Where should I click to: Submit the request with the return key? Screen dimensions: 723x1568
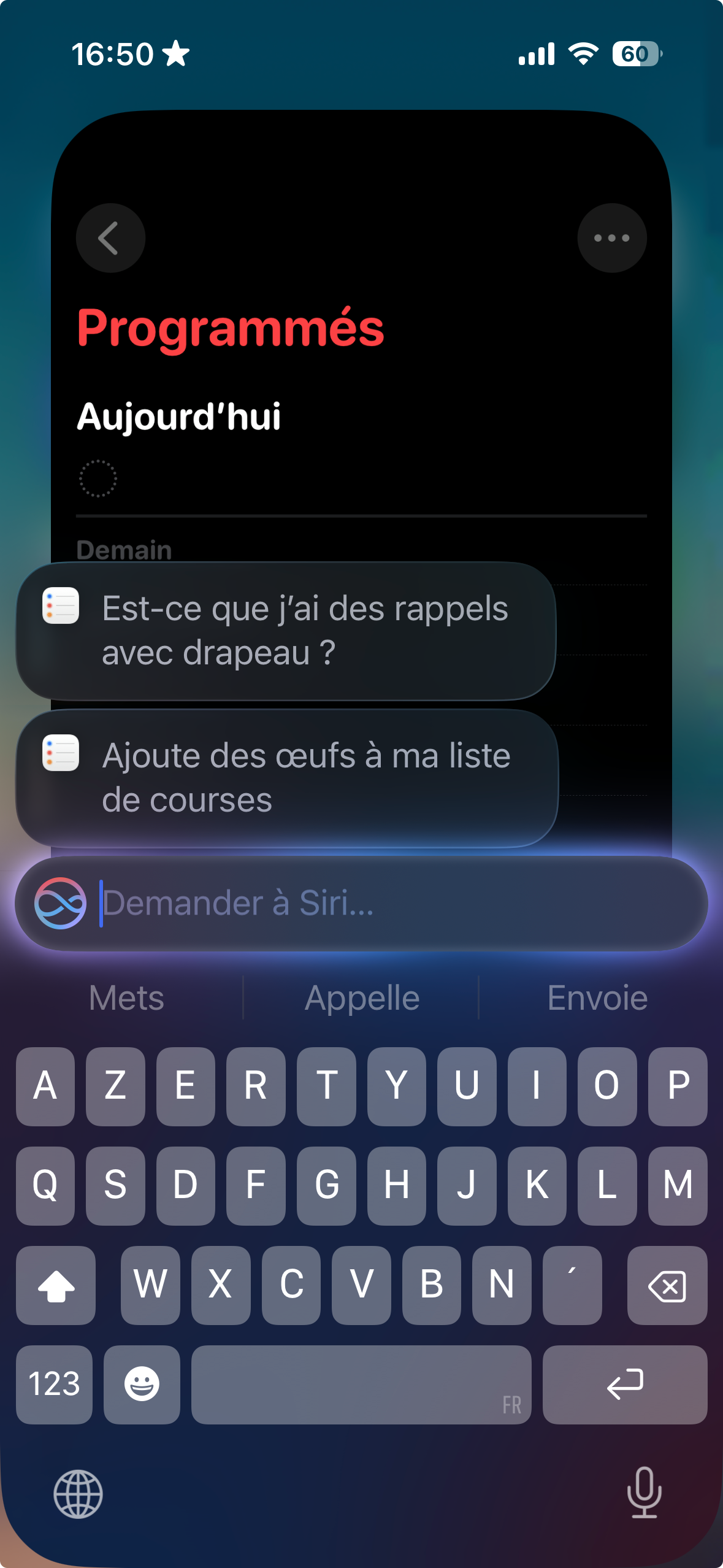(x=624, y=1384)
